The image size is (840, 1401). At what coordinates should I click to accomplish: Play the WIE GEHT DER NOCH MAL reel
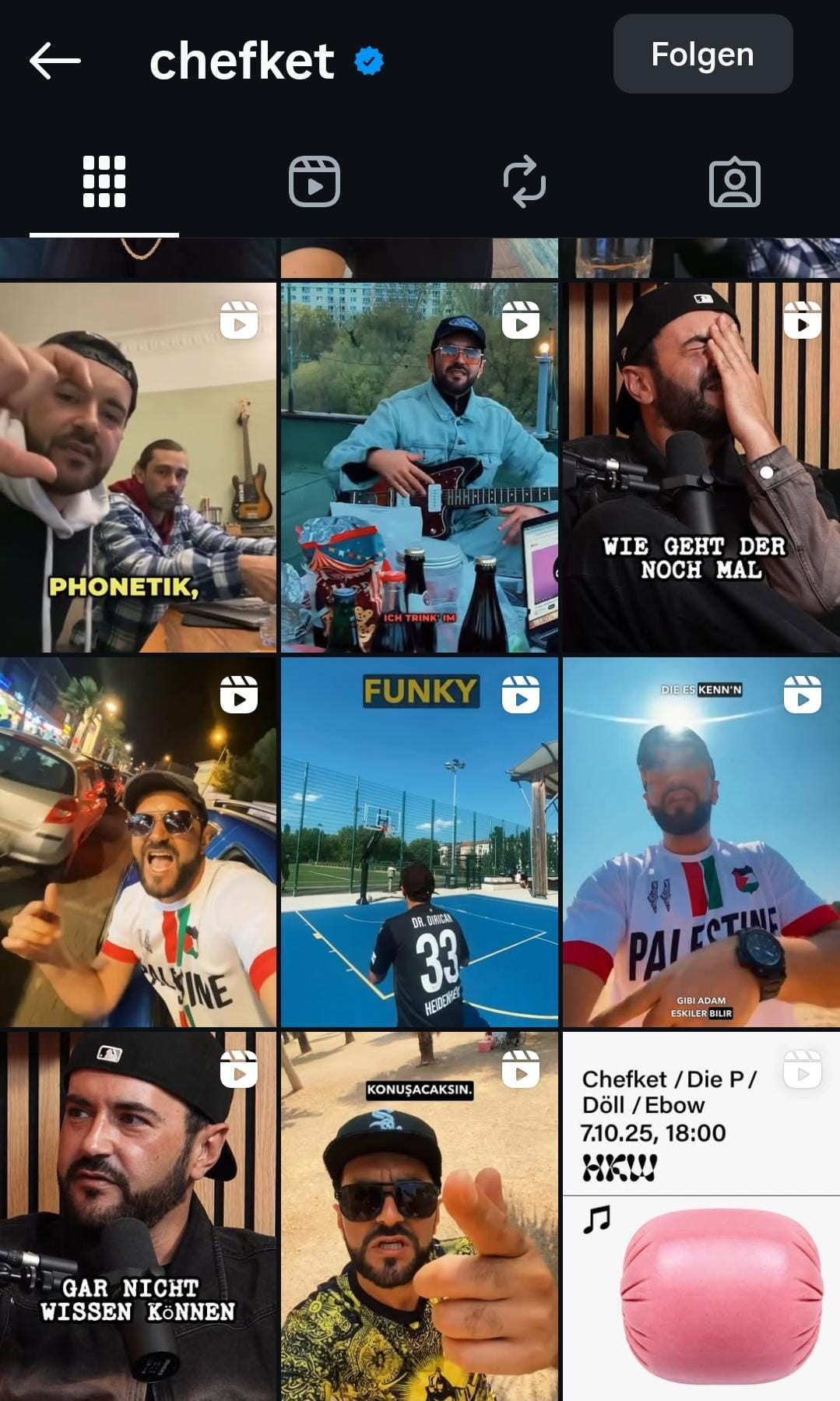coord(701,467)
